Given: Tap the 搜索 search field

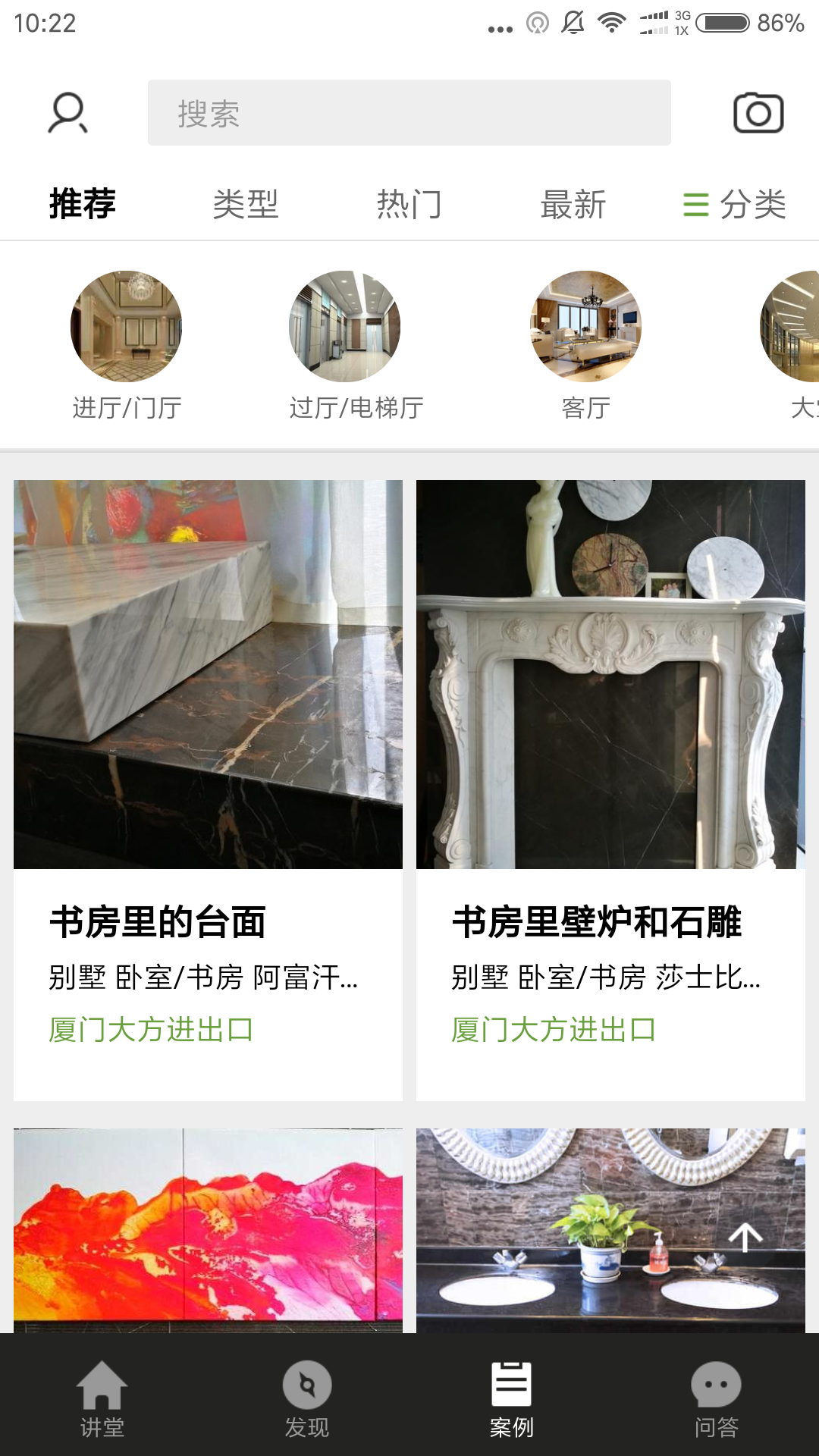Looking at the screenshot, I should (409, 113).
